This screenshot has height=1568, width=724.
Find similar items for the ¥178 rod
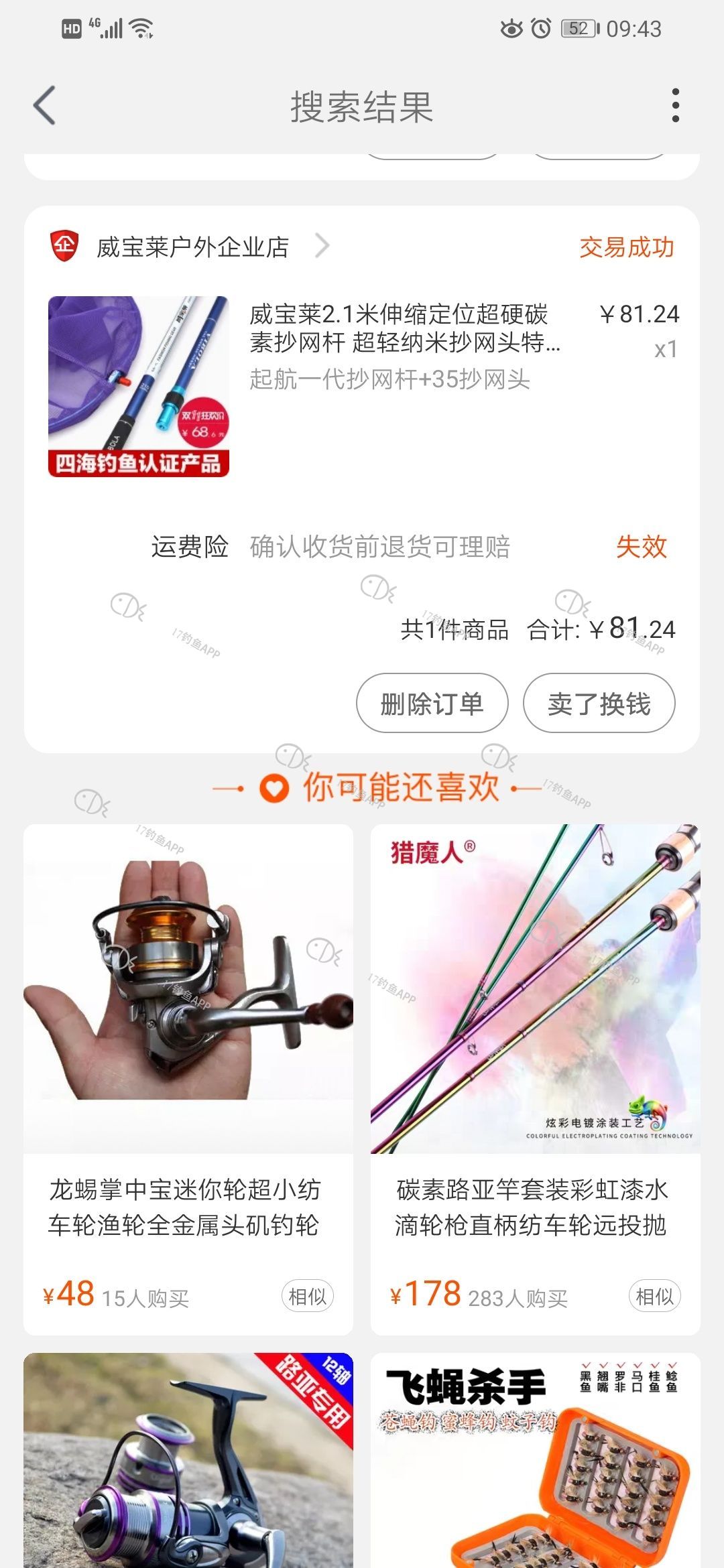pos(654,1297)
